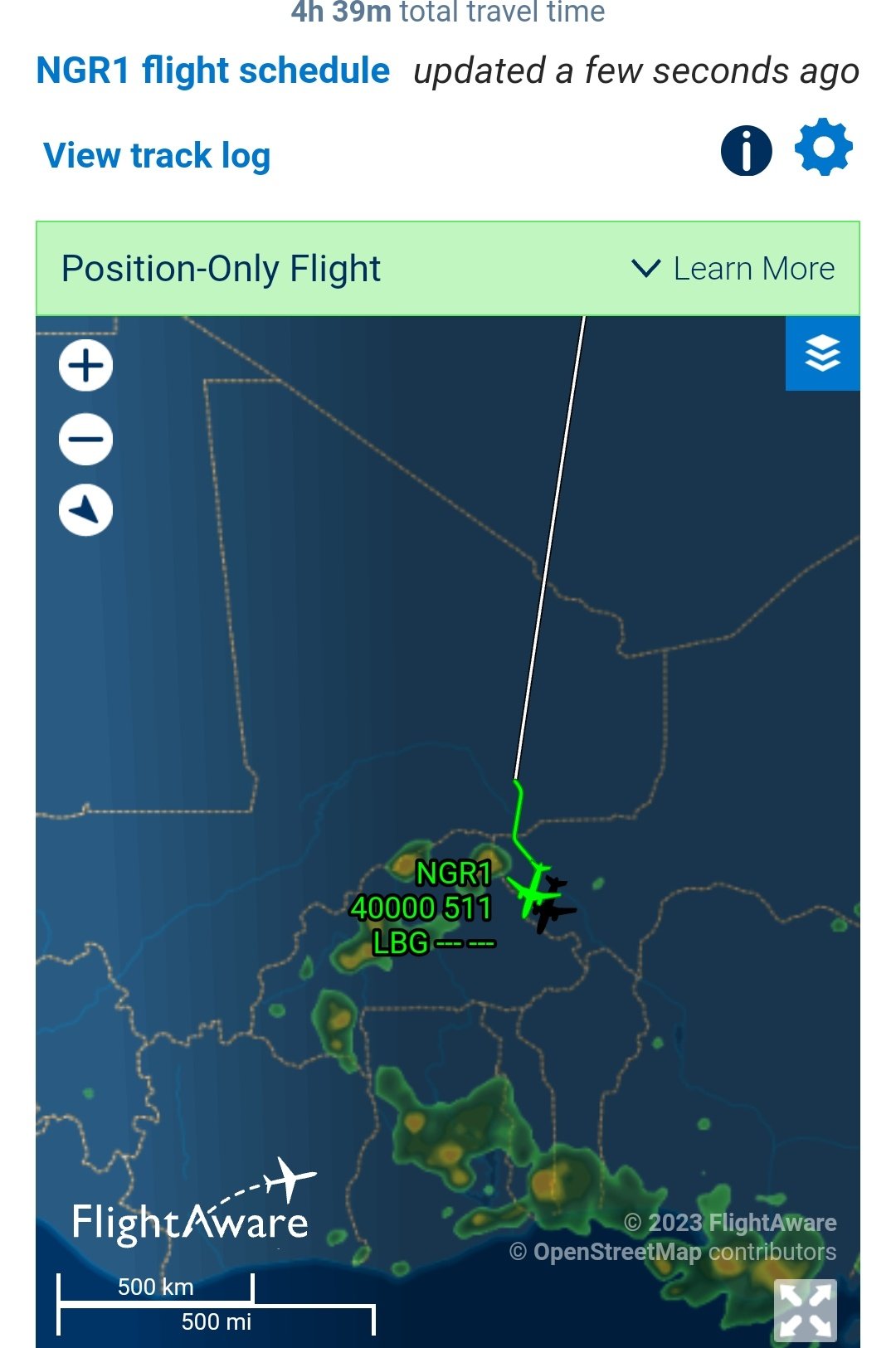Open the map layers selector
The image size is (896, 1348).
[x=822, y=353]
